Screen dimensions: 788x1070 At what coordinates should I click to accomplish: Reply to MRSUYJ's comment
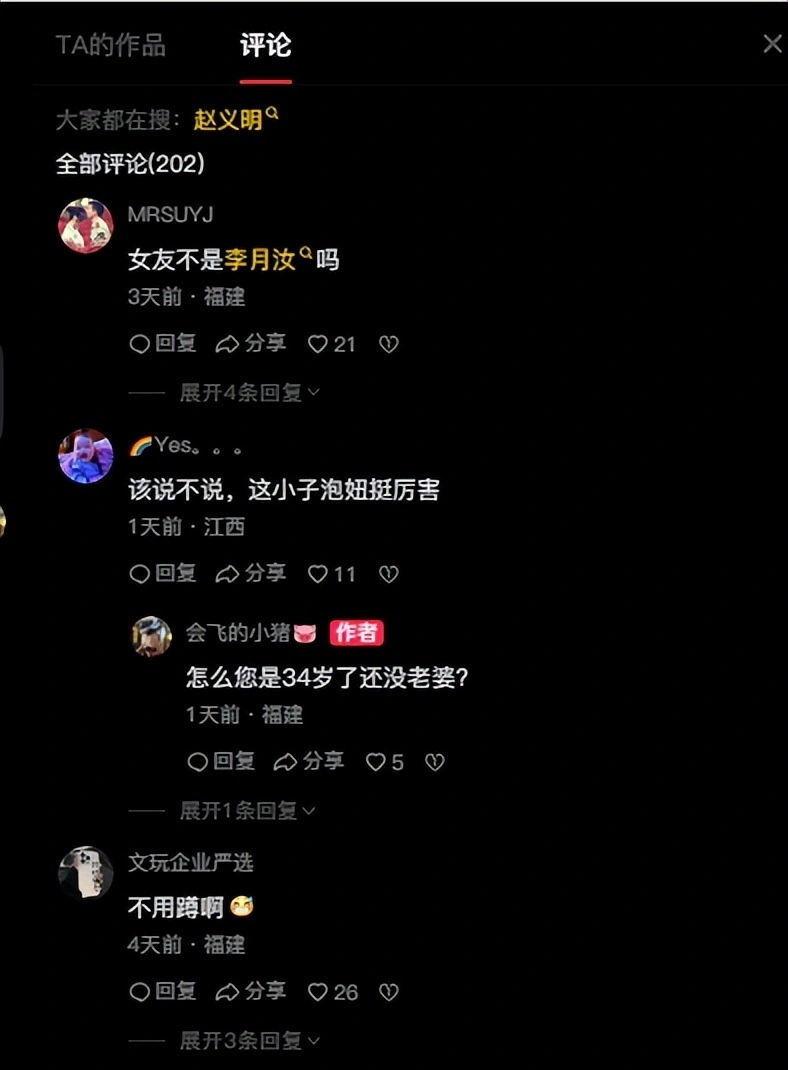[x=164, y=344]
